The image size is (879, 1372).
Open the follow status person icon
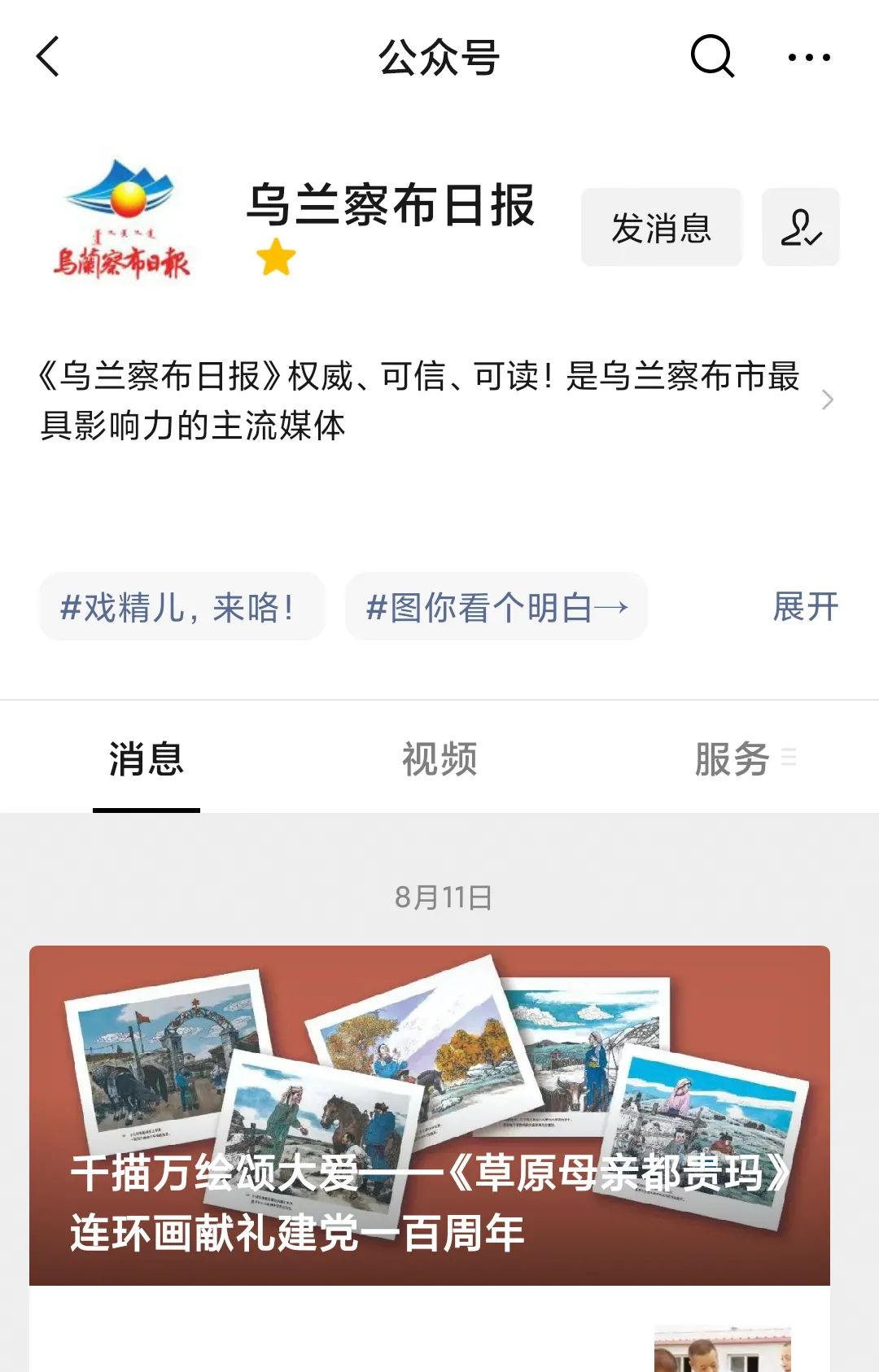(x=800, y=227)
